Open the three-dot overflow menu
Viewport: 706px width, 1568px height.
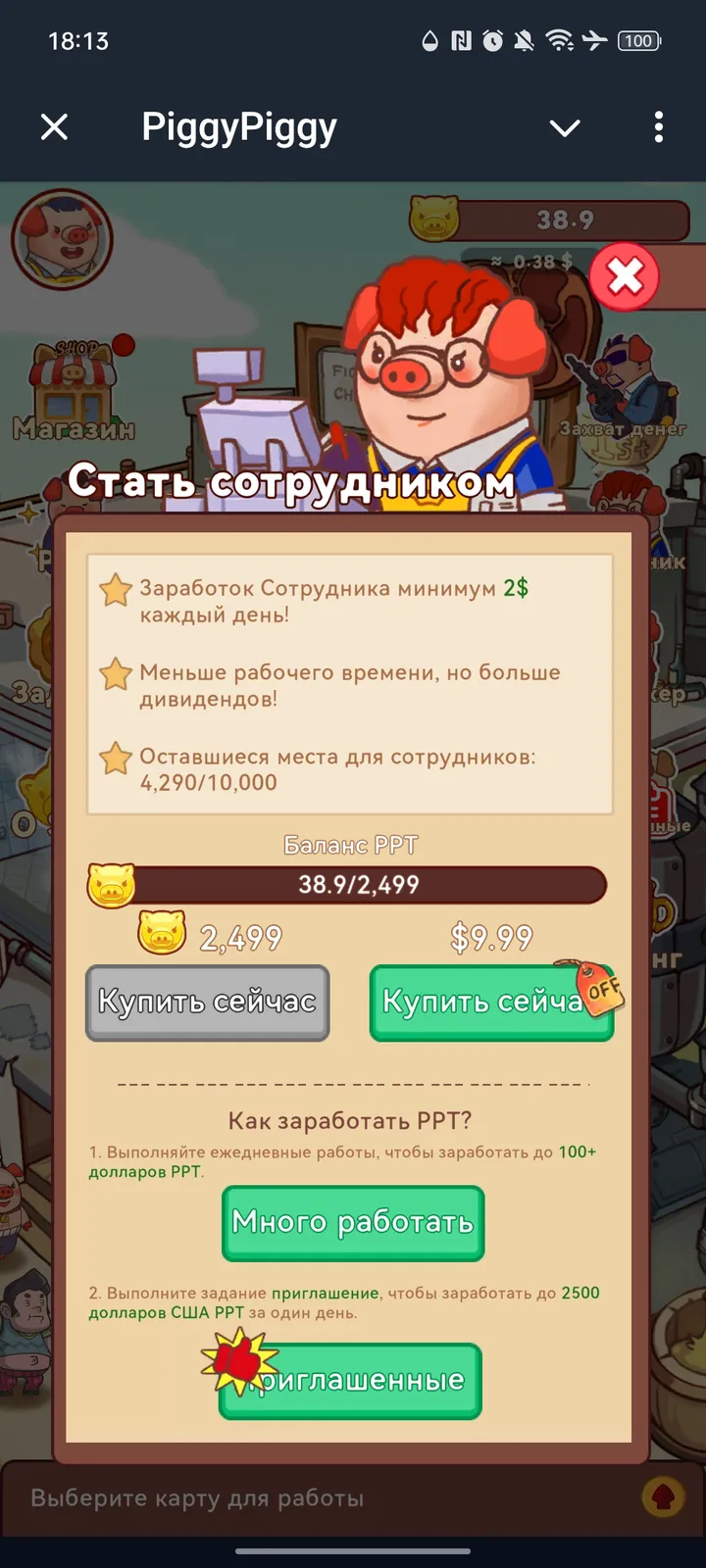pos(658,127)
